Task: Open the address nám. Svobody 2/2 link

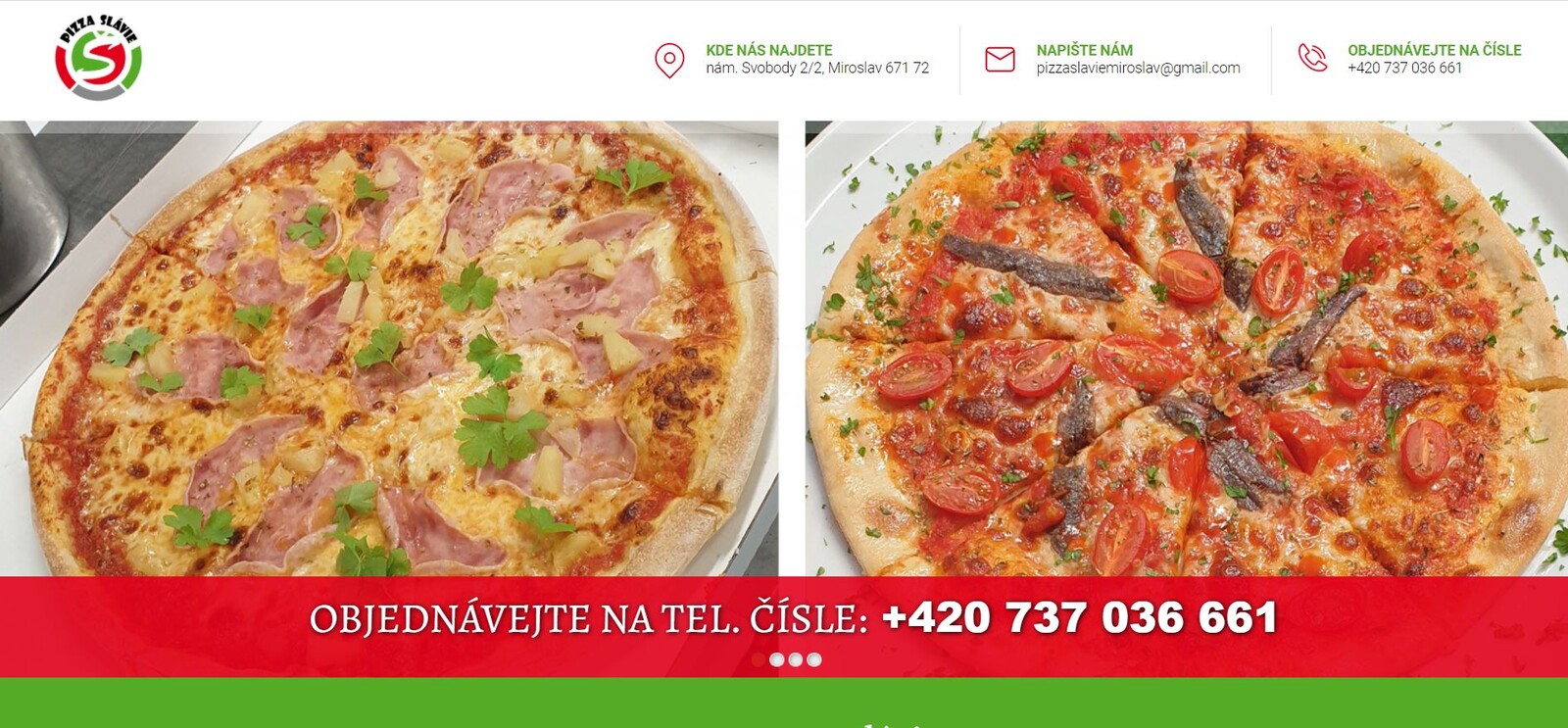Action: coord(816,69)
